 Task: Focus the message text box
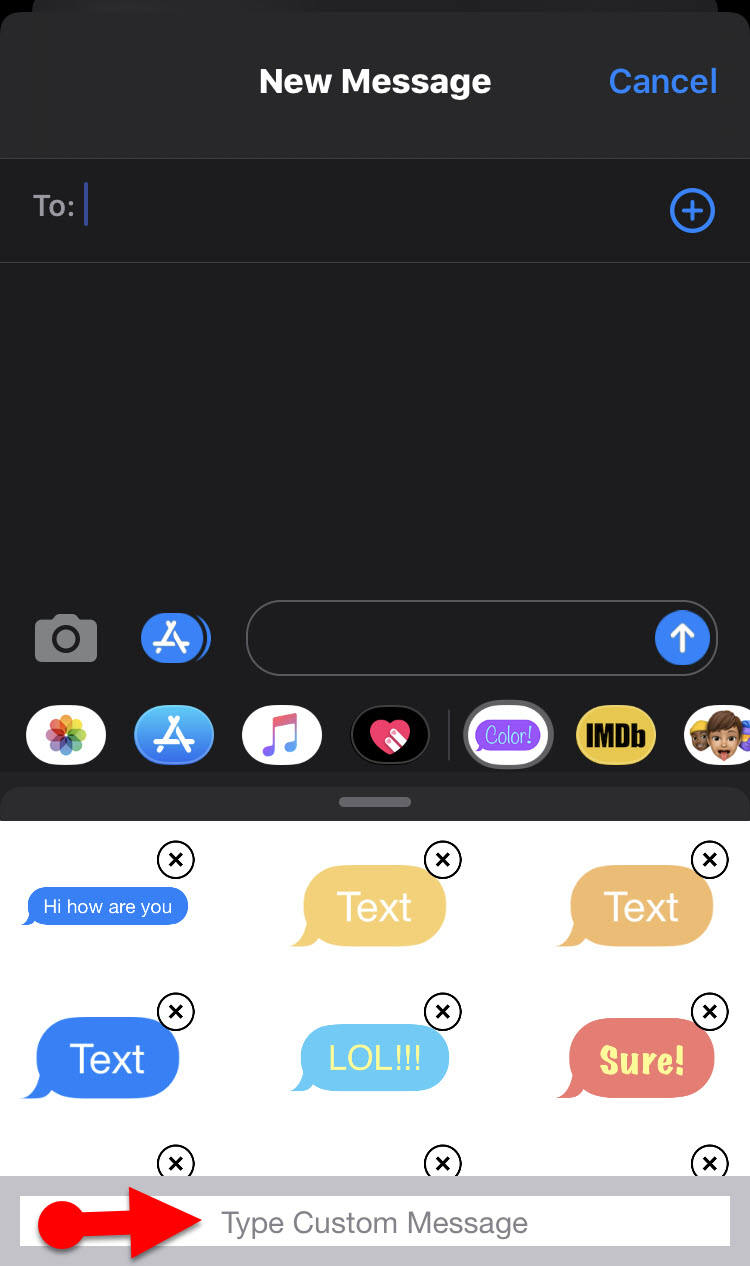tap(450, 638)
